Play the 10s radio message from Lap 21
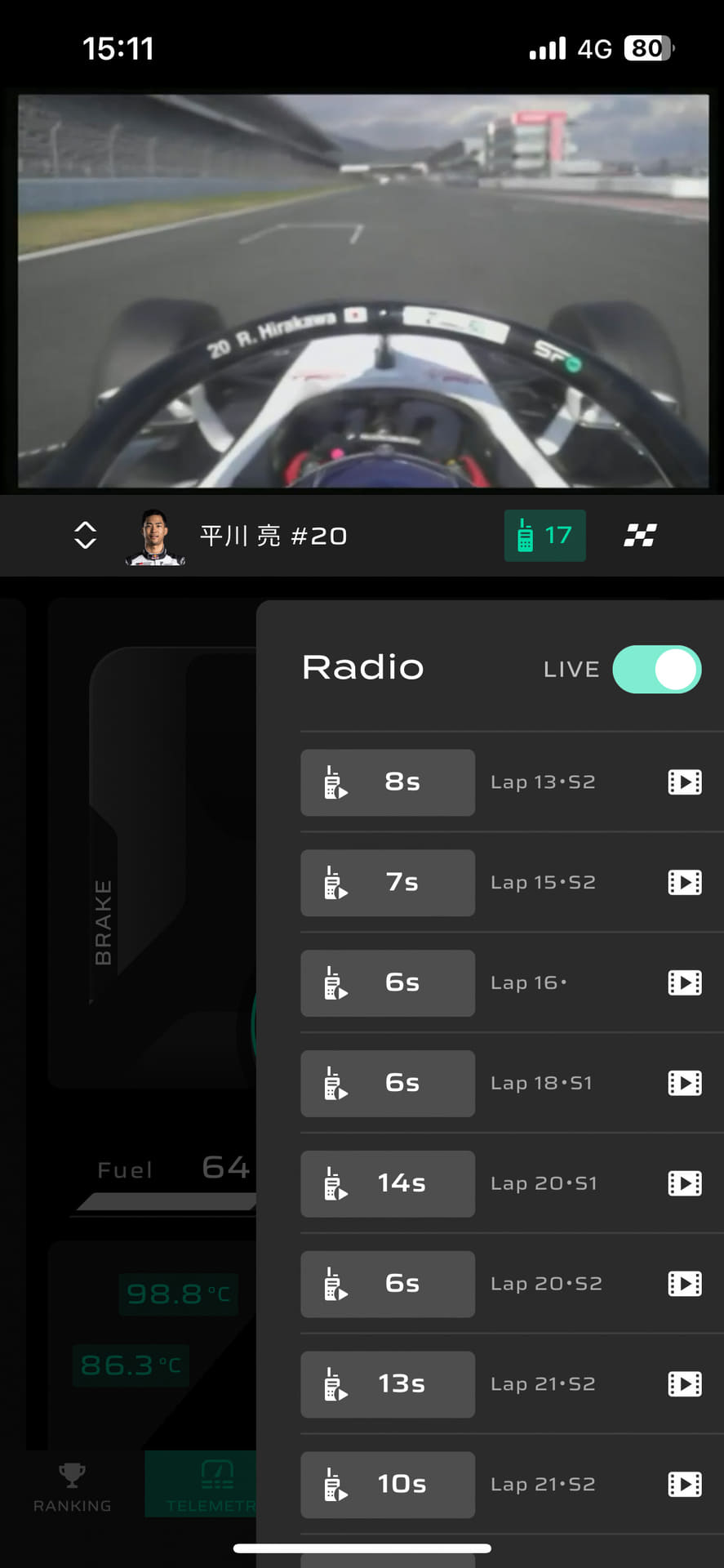This screenshot has height=1568, width=724. [387, 1485]
